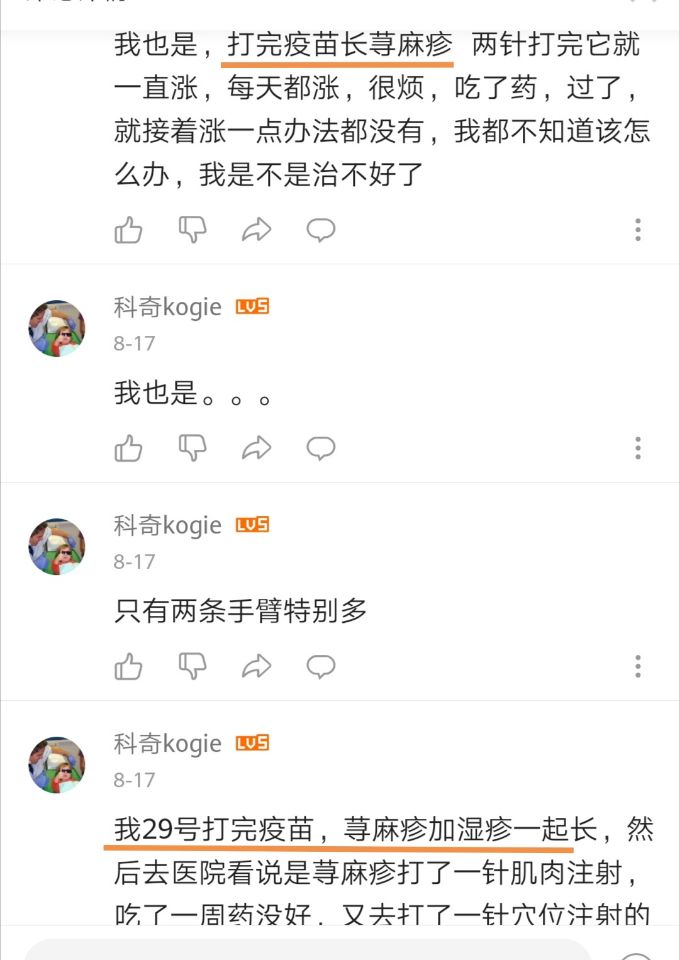Tap the 科奇kogie username above 只有两条手臂特别多
The image size is (679, 960).
point(167,525)
